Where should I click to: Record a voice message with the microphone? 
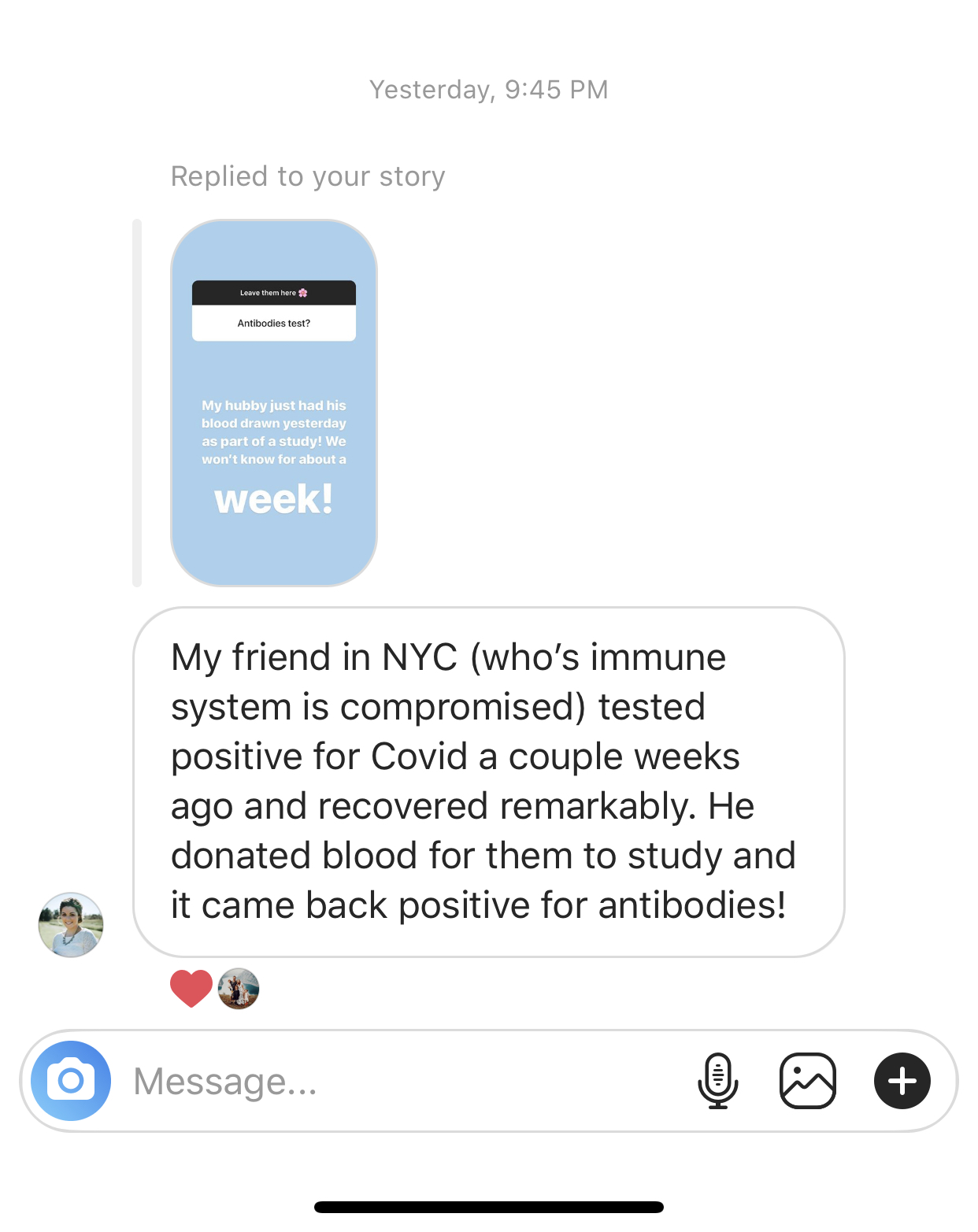click(717, 1080)
